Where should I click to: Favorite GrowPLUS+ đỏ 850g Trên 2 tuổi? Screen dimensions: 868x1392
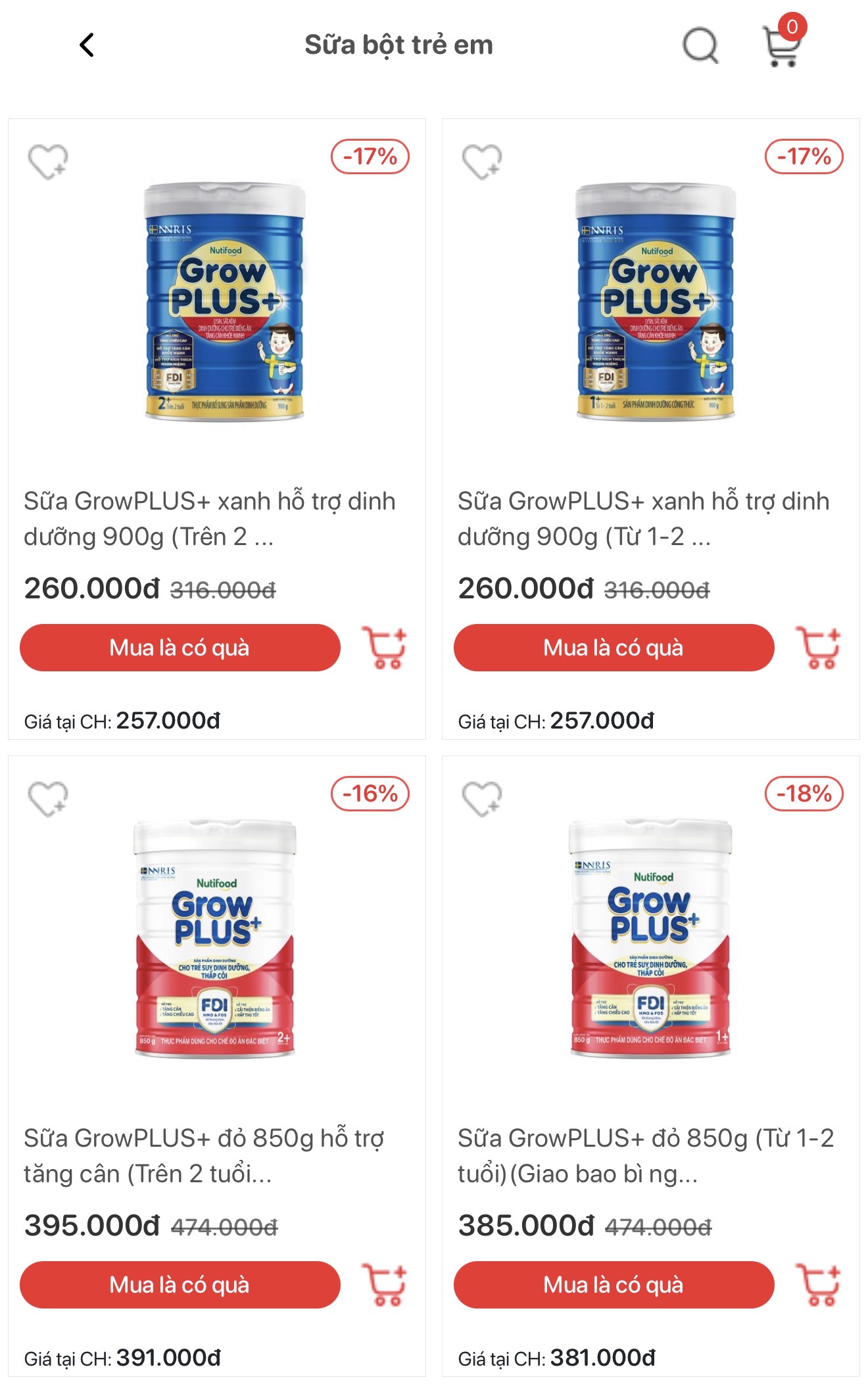point(48,798)
